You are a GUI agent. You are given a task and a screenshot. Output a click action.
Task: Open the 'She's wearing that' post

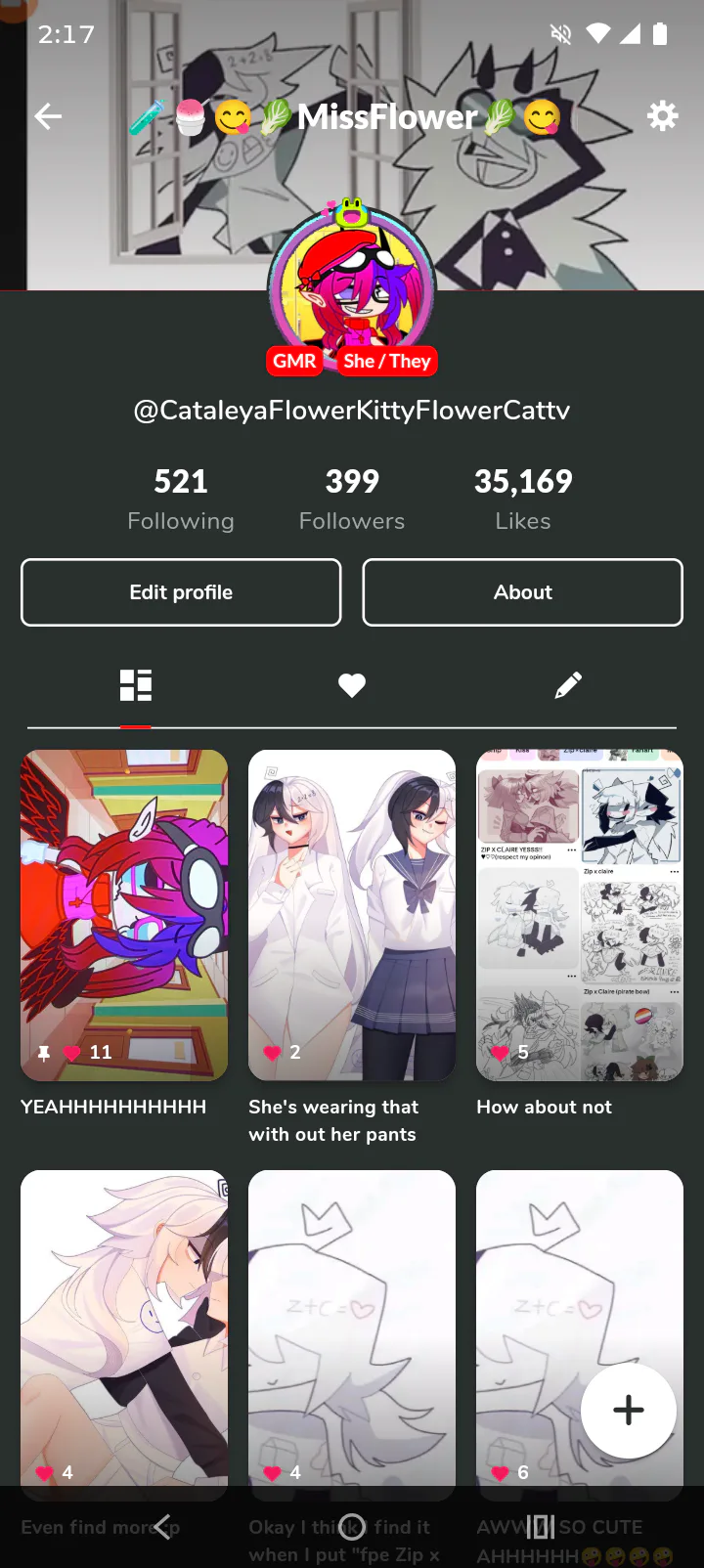point(352,915)
